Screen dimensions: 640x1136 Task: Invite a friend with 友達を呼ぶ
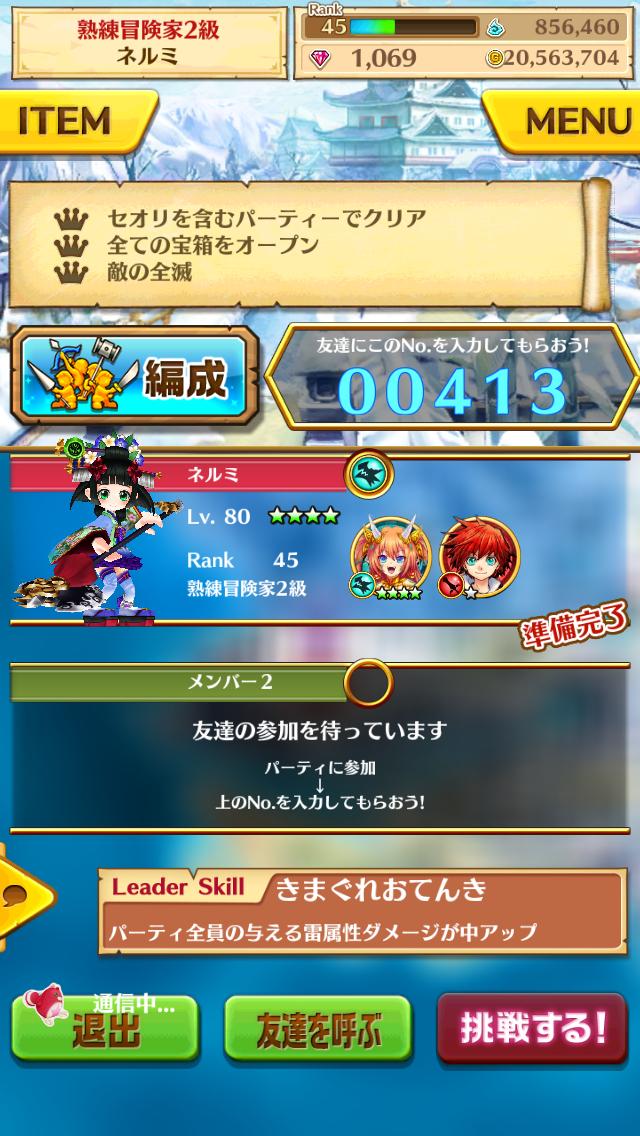tap(317, 1030)
